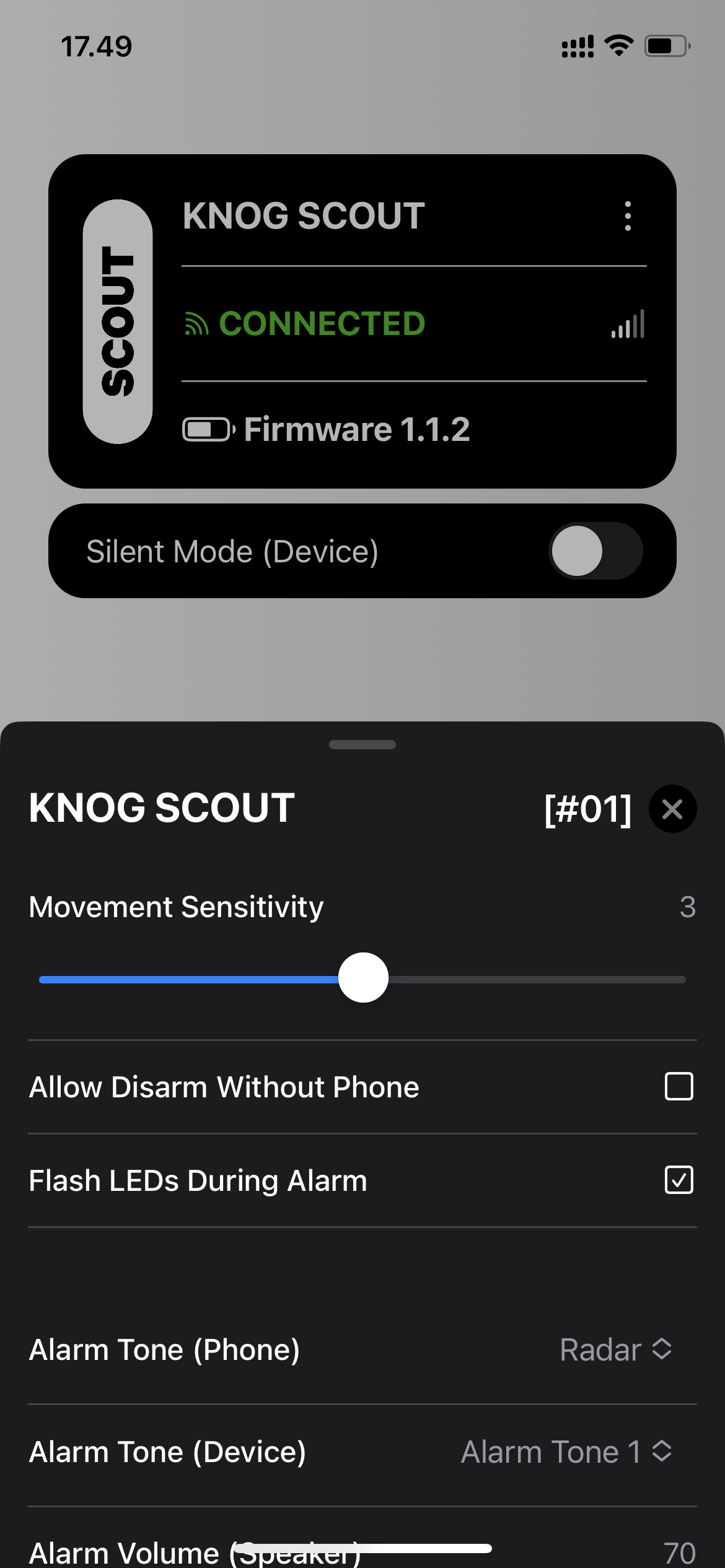
Task: Change the Alarm Tone (Device) selection
Action: coord(566,1452)
